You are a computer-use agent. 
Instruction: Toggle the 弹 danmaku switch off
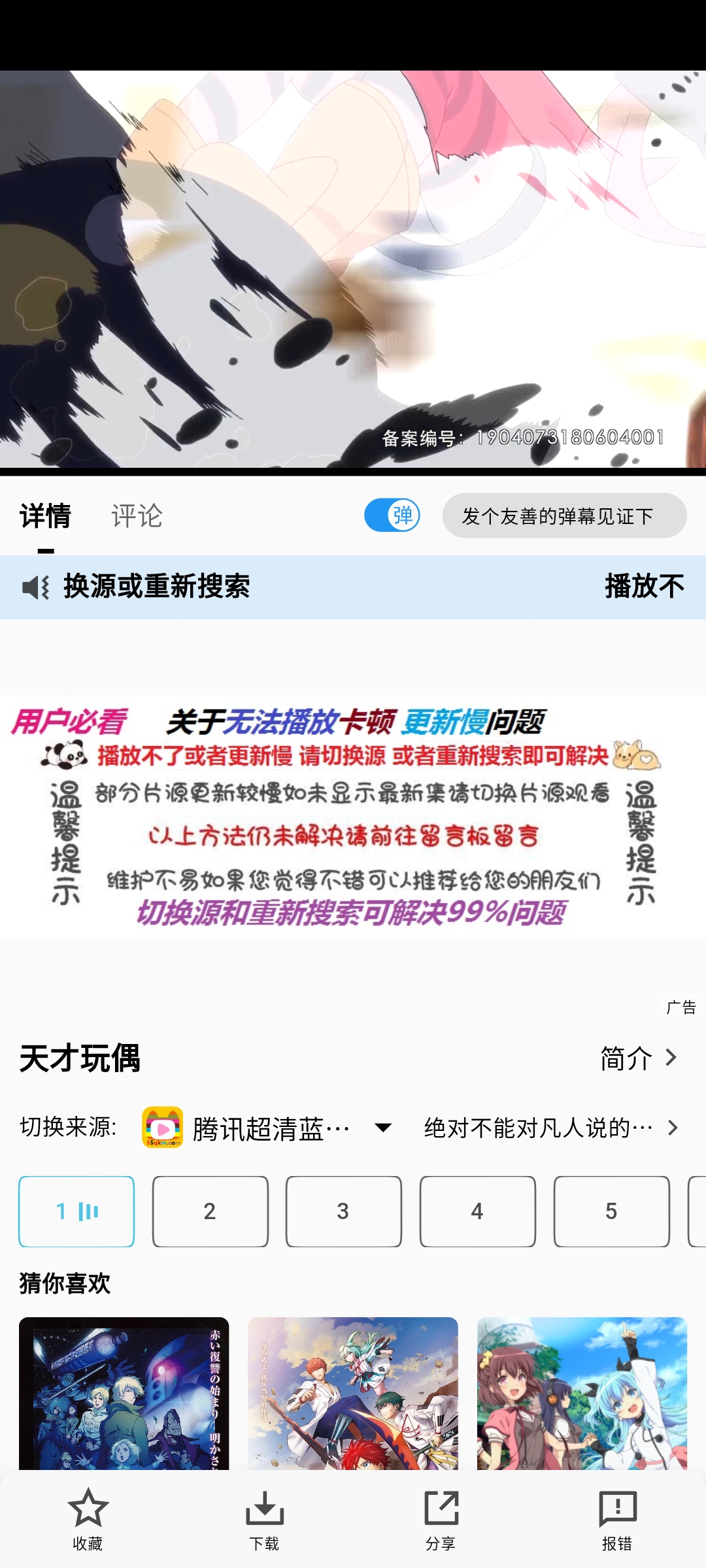pos(392,515)
